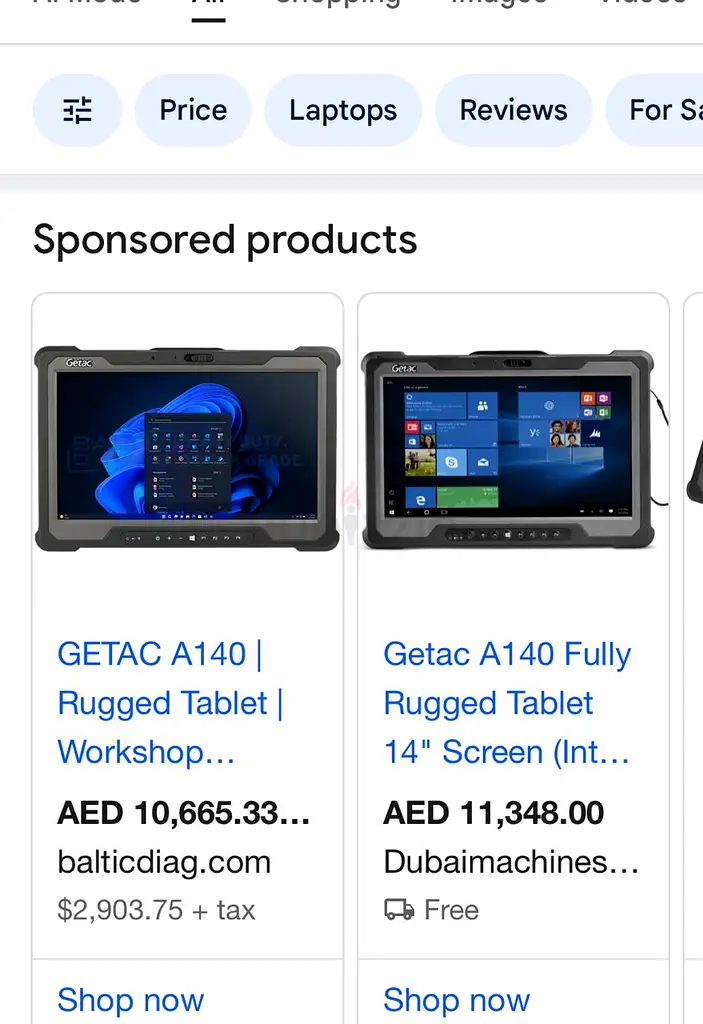Open Getac A140 Fully Rugged Tablet link
The image size is (703, 1024).
point(507,702)
